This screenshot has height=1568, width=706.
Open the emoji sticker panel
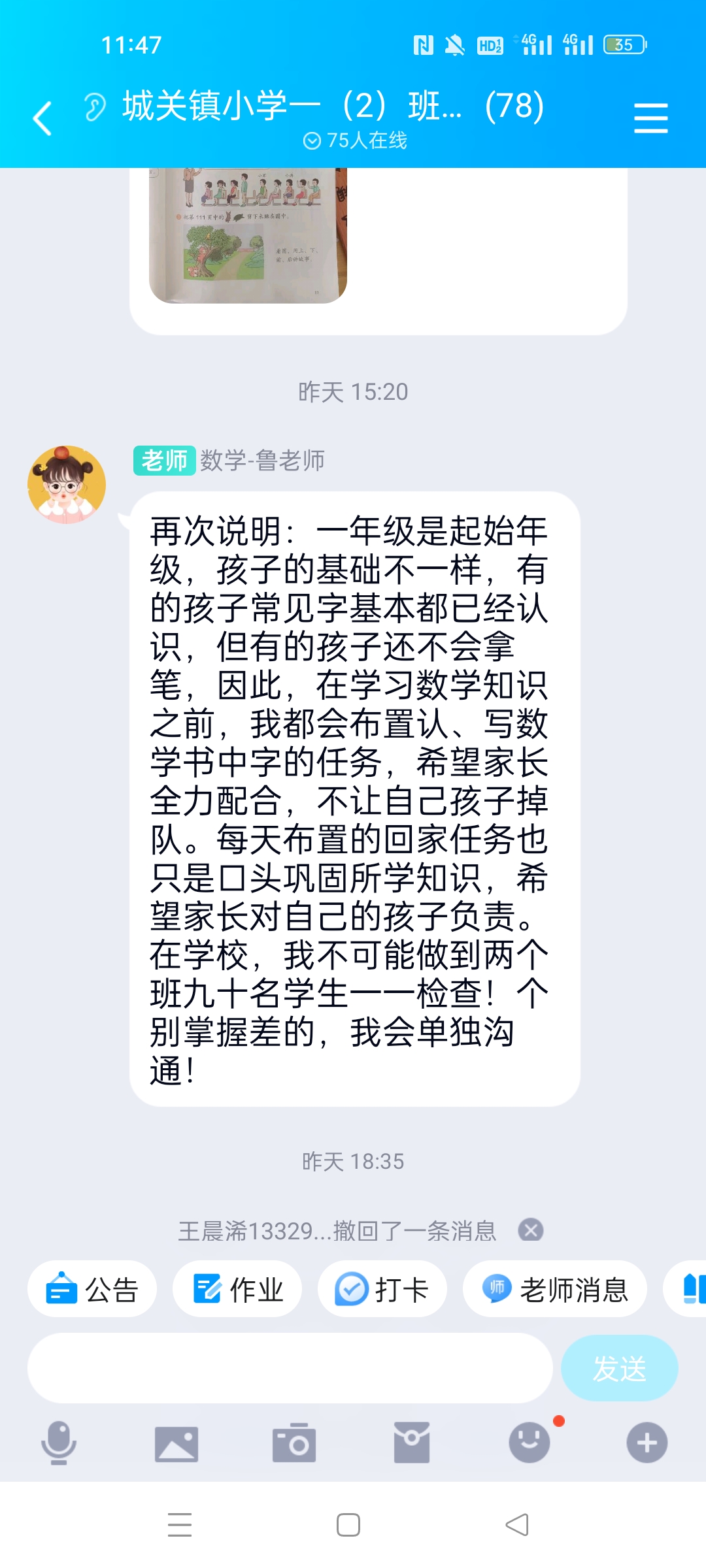coord(529,1443)
